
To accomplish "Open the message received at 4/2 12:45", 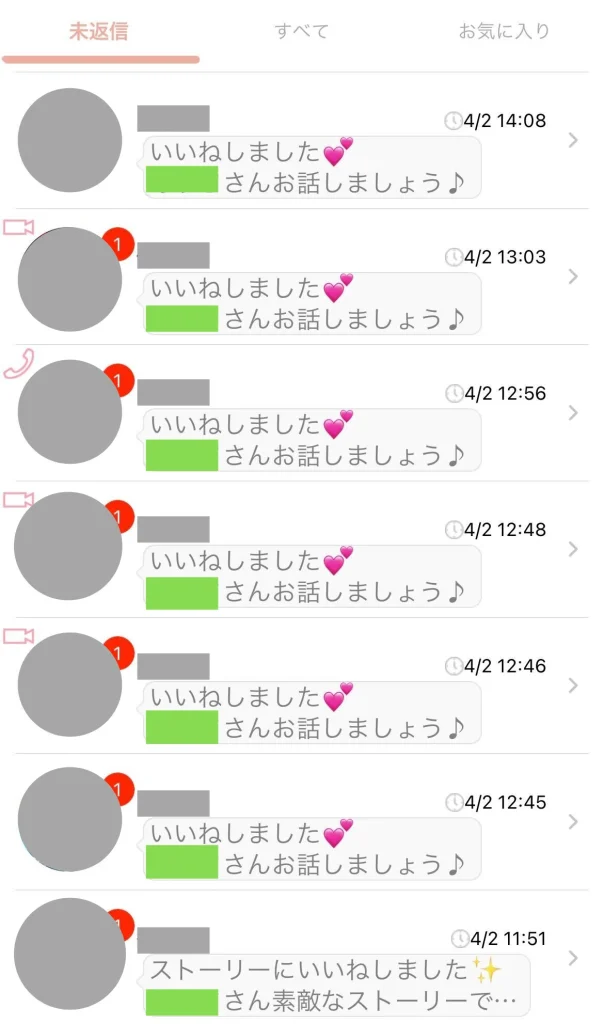I will (x=302, y=822).
